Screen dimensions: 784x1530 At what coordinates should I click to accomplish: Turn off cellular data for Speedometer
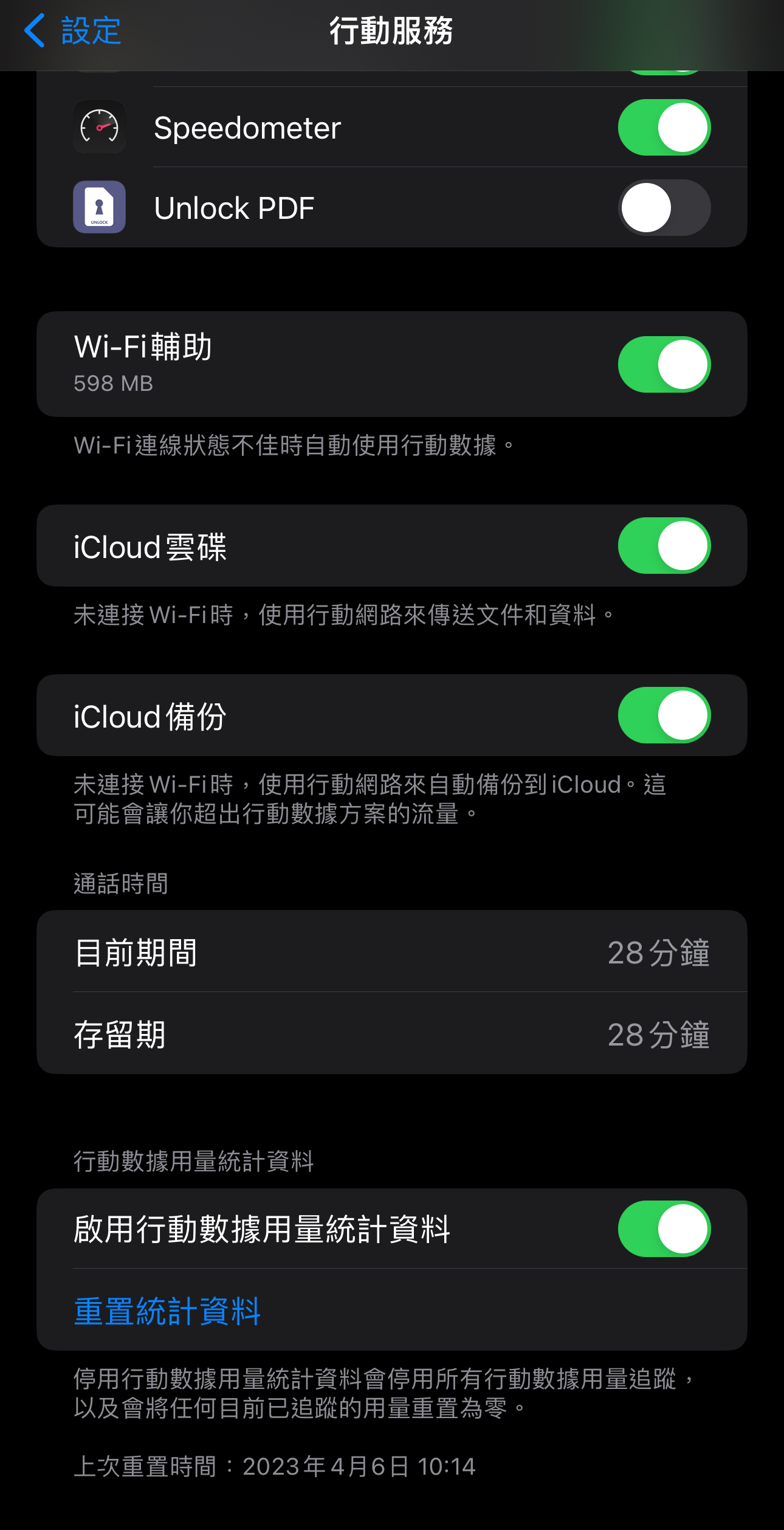coord(664,128)
